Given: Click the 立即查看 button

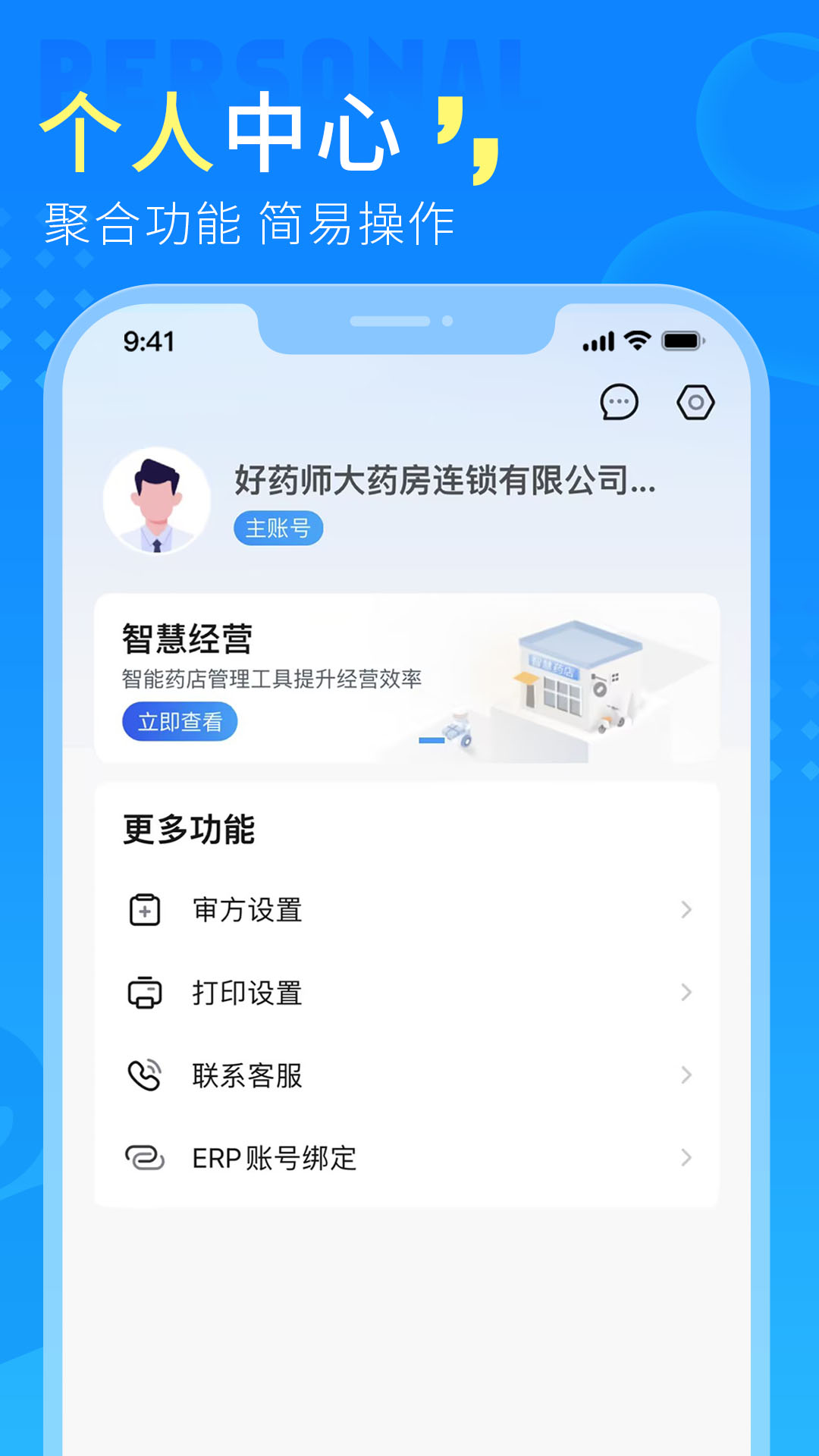Looking at the screenshot, I should tap(180, 722).
